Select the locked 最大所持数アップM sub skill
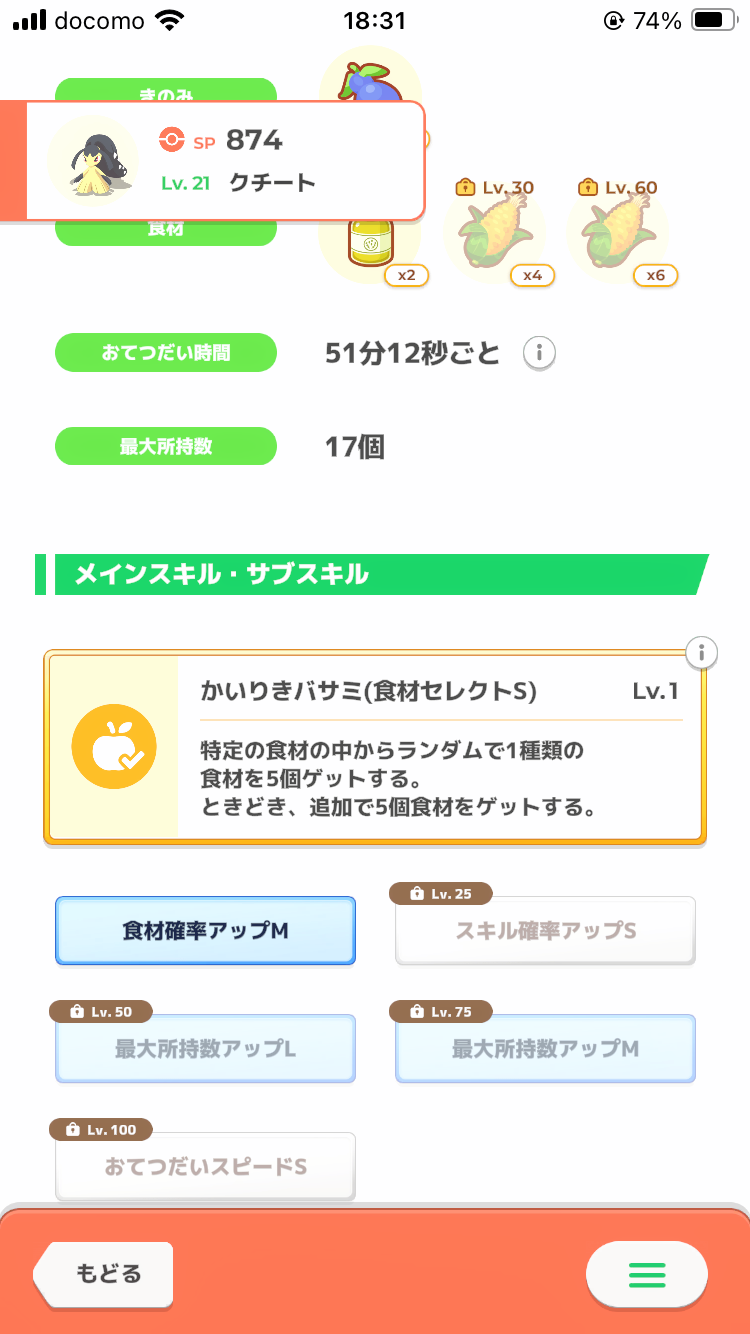This screenshot has height=1334, width=750. [546, 1048]
